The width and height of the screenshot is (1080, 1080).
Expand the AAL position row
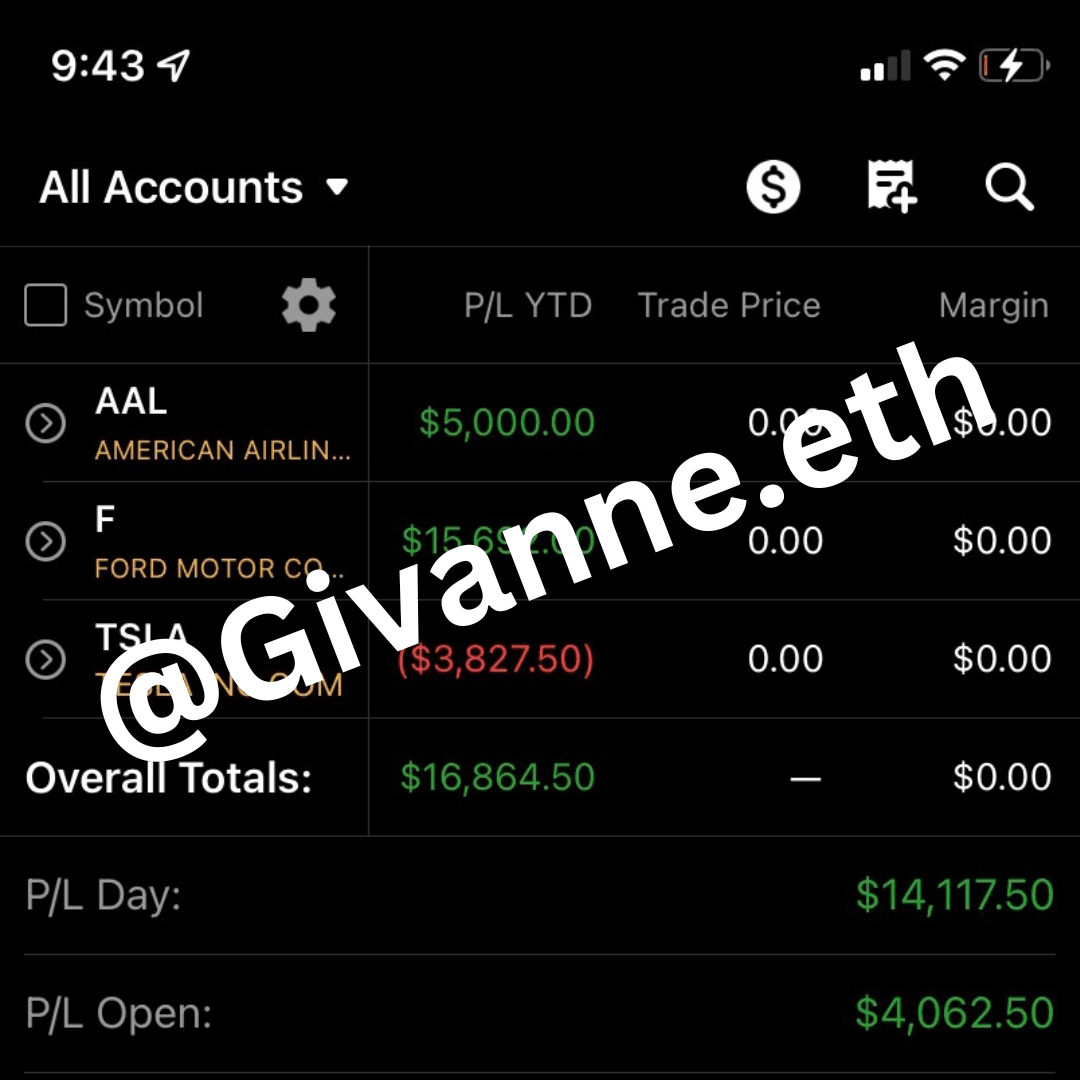pyautogui.click(x=46, y=424)
